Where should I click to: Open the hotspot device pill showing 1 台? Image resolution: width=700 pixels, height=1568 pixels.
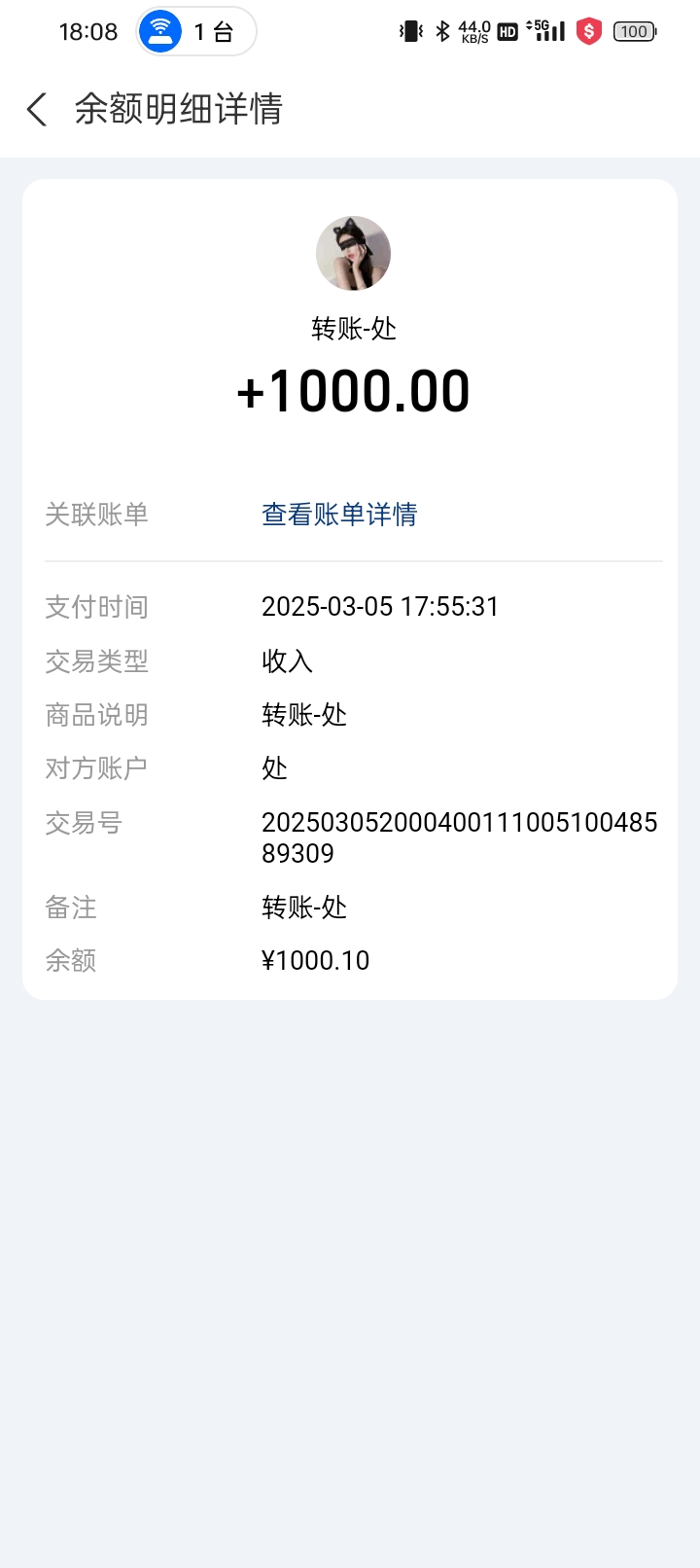(x=196, y=32)
